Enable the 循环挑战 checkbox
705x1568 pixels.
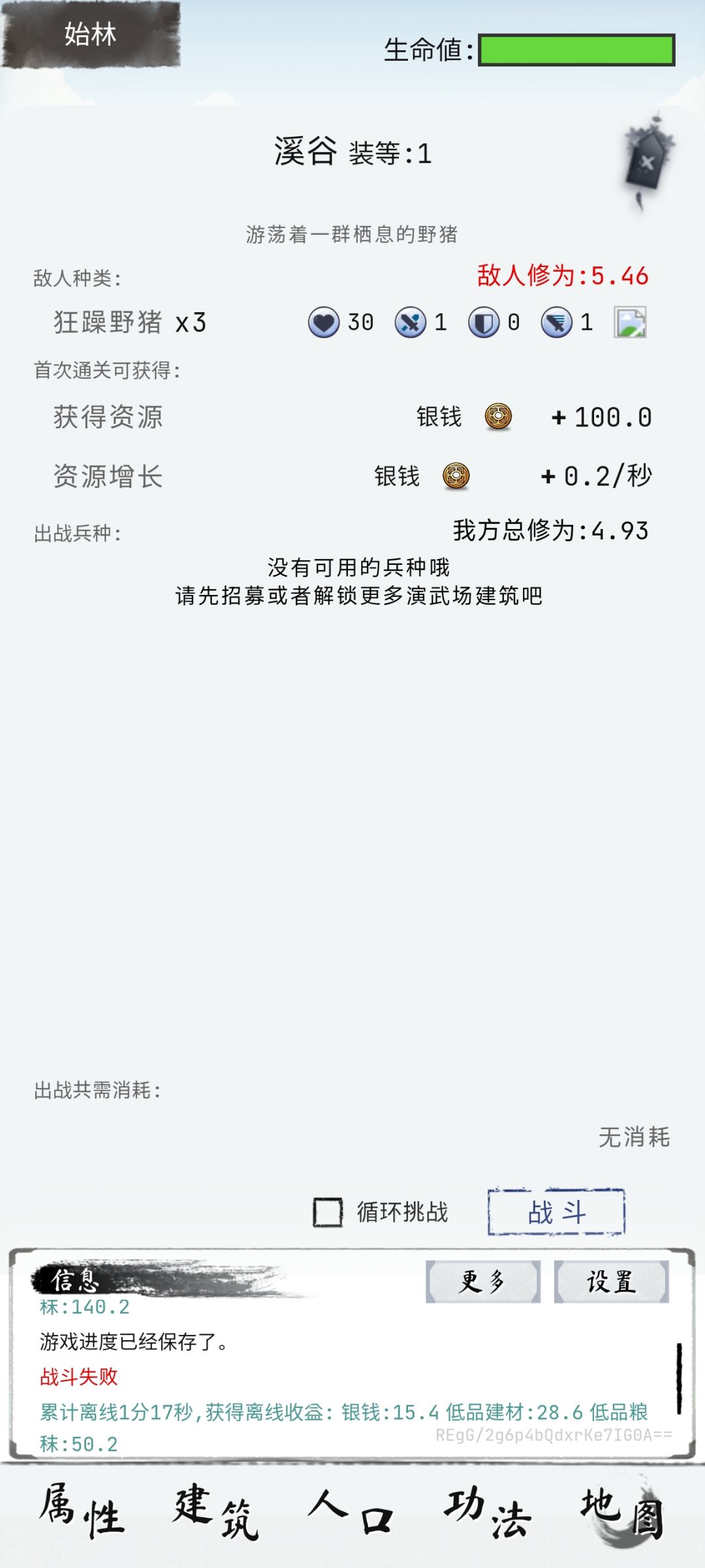click(328, 1213)
